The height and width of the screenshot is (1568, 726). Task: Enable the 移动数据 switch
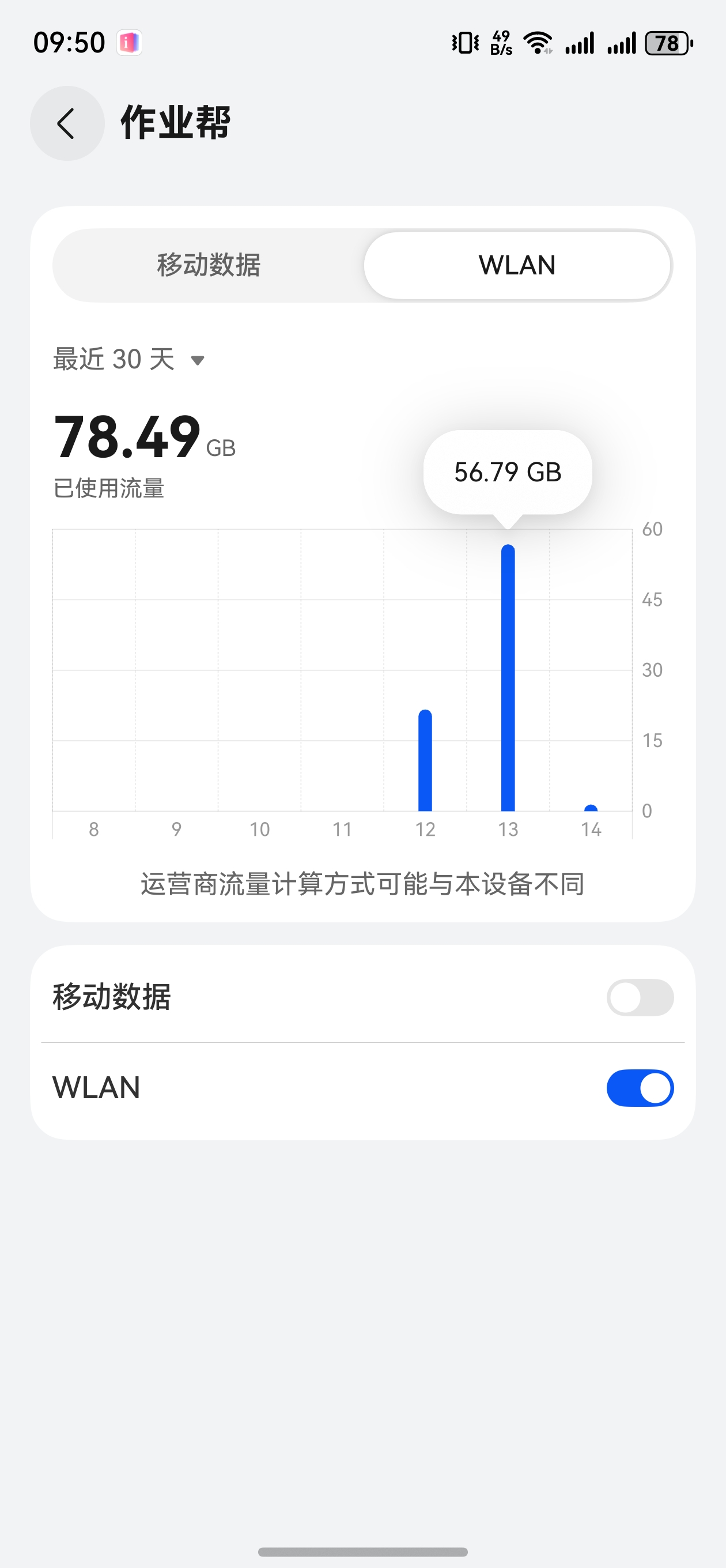click(x=640, y=997)
